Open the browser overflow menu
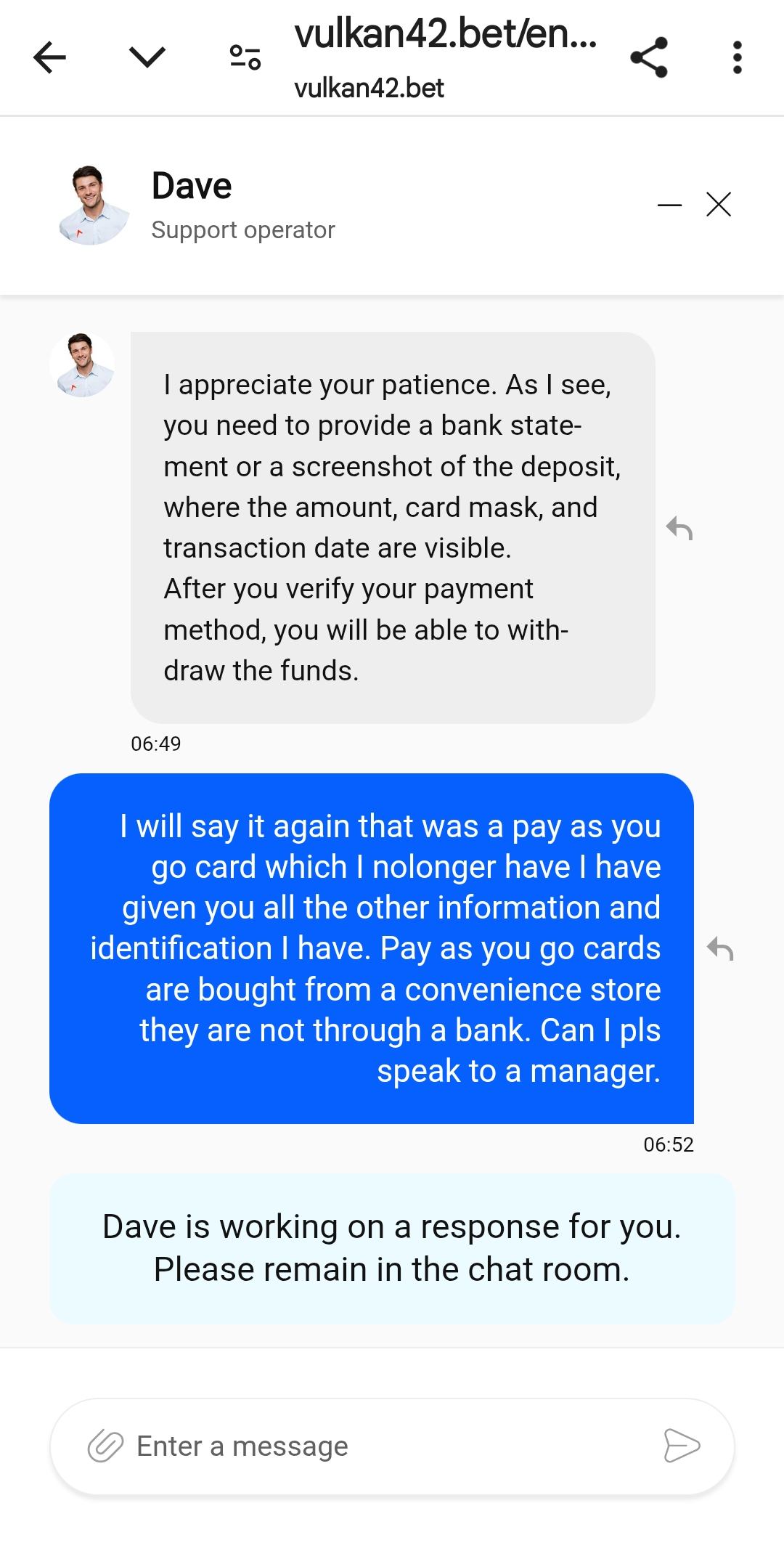Screen dimensions: 784x1543 tap(737, 57)
